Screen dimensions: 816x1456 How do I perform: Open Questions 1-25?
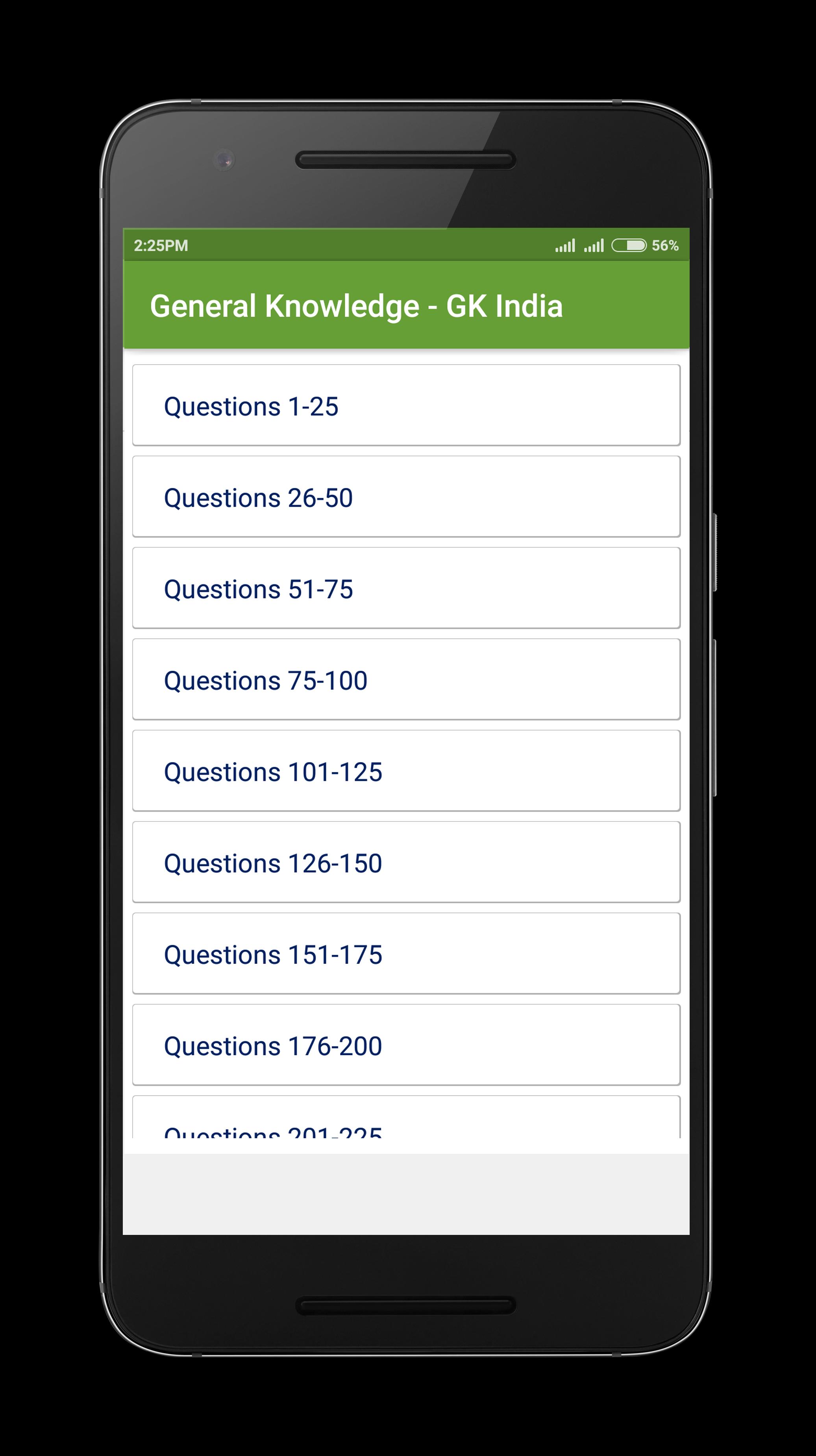(406, 405)
